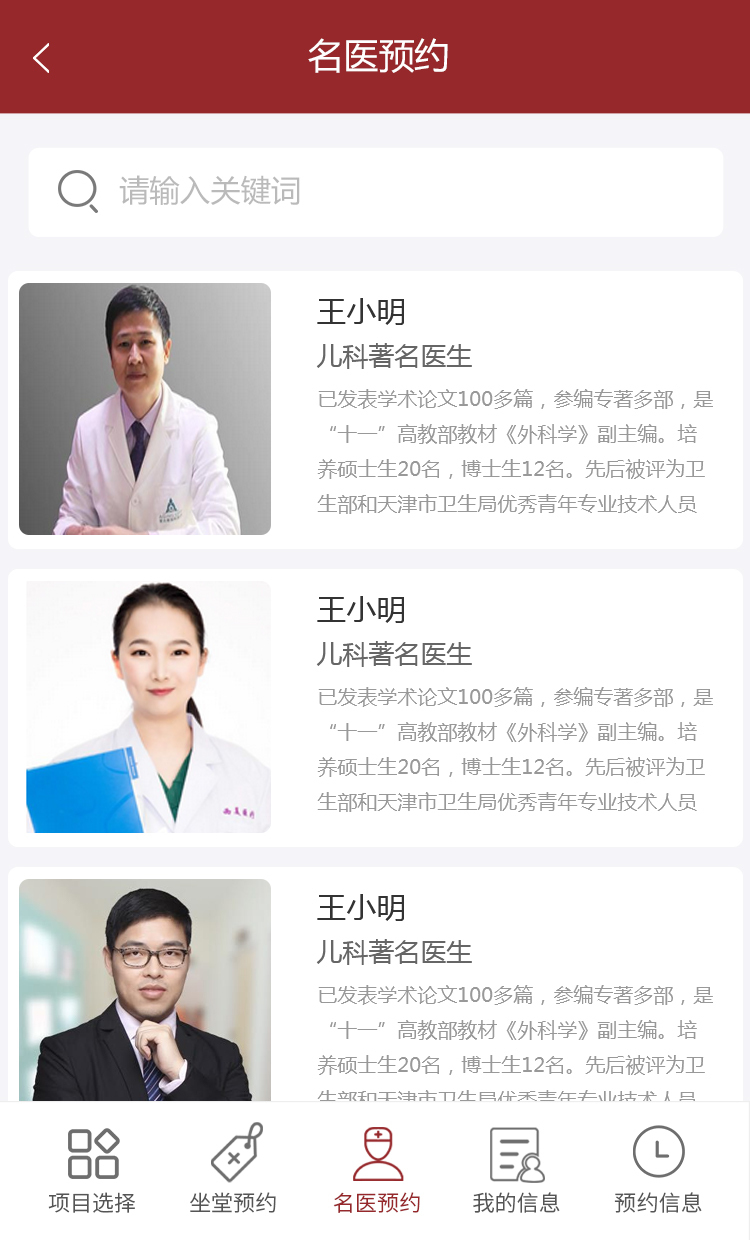Go to the 预约信息 tab
Image resolution: width=750 pixels, height=1240 pixels.
pos(658,1170)
